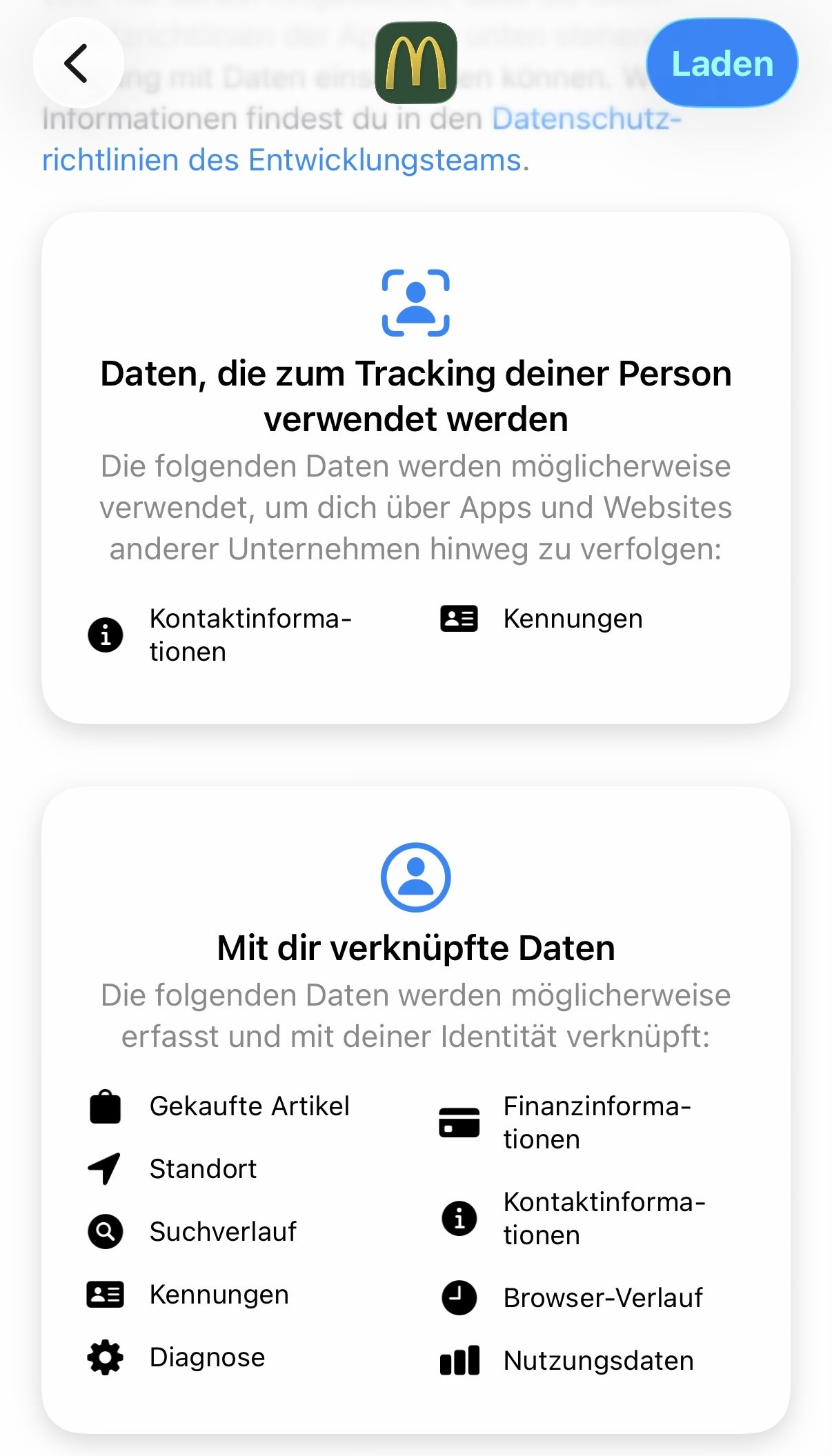Go back to the previous page
The width and height of the screenshot is (832, 1456).
(78, 63)
